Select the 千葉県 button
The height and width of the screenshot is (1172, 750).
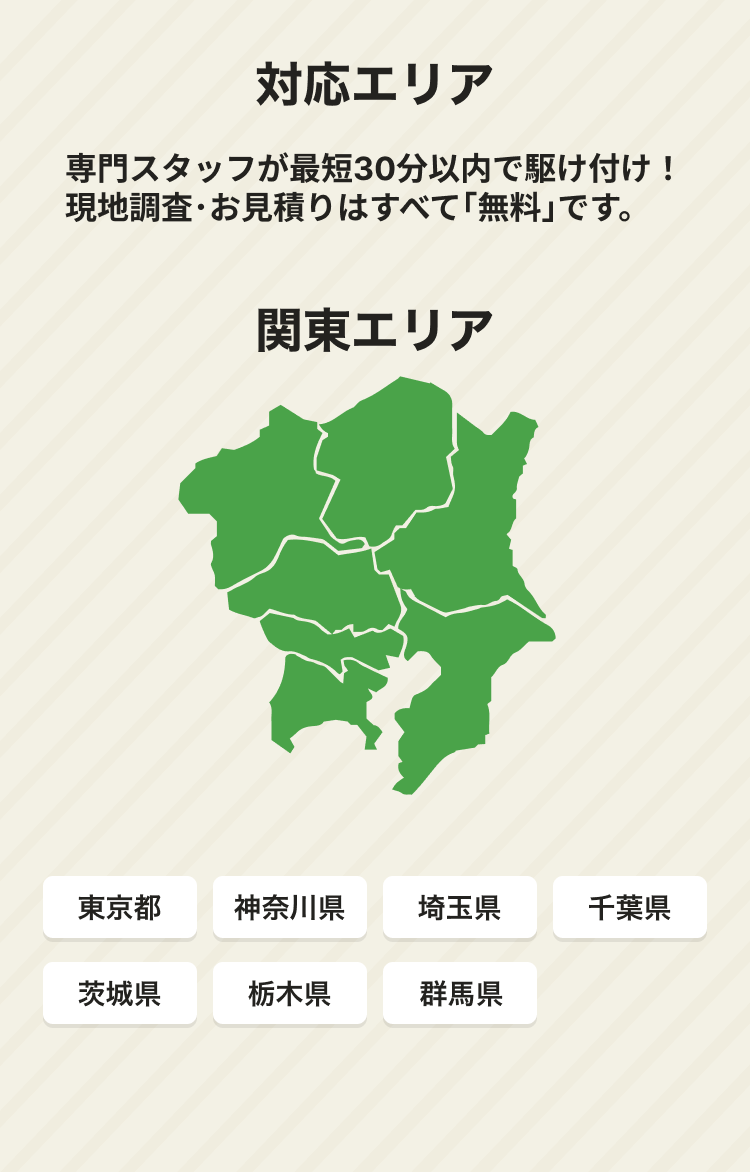point(629,908)
